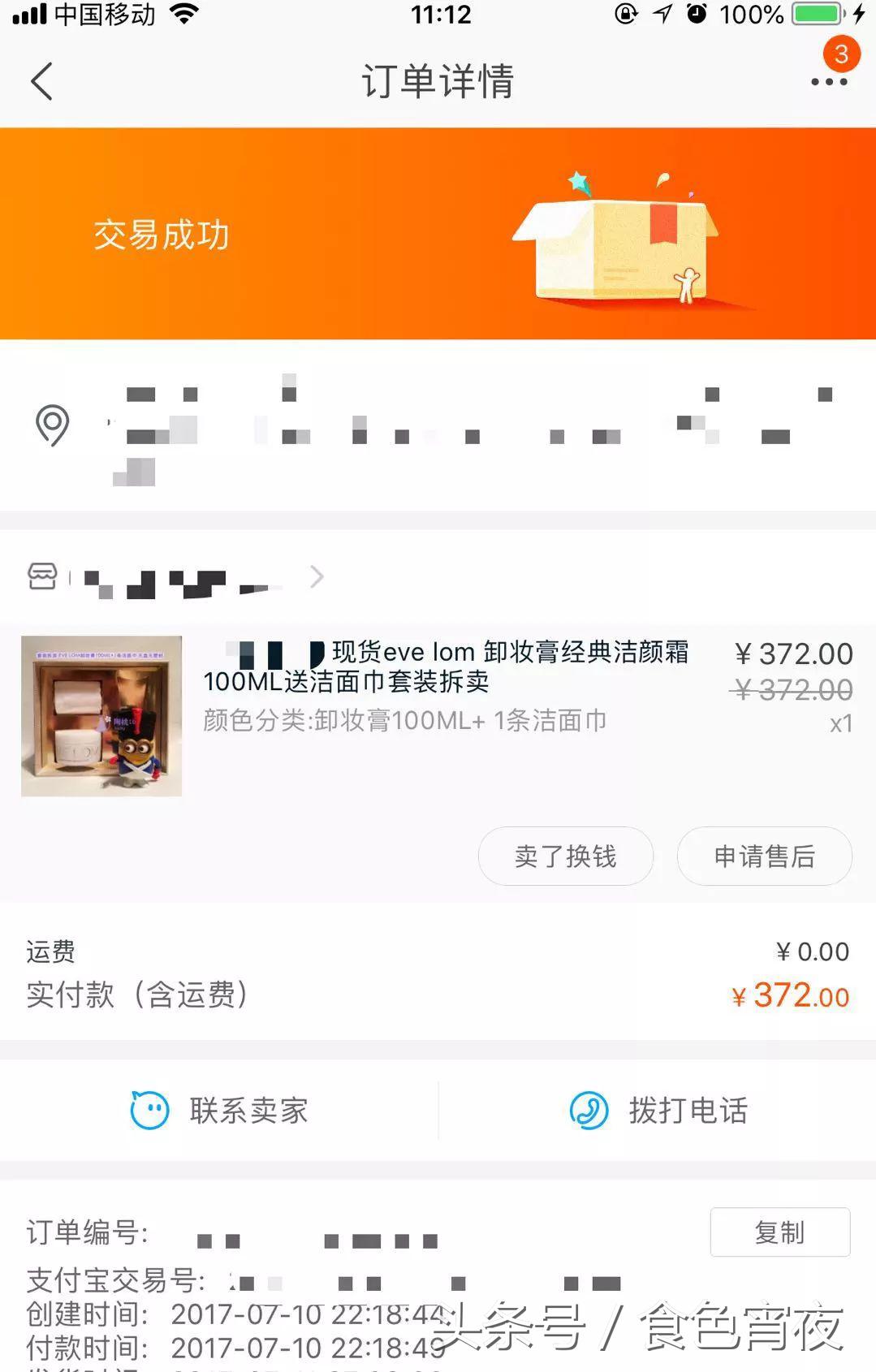The width and height of the screenshot is (876, 1372).
Task: Expand the shipping address section
Action: coord(438,426)
